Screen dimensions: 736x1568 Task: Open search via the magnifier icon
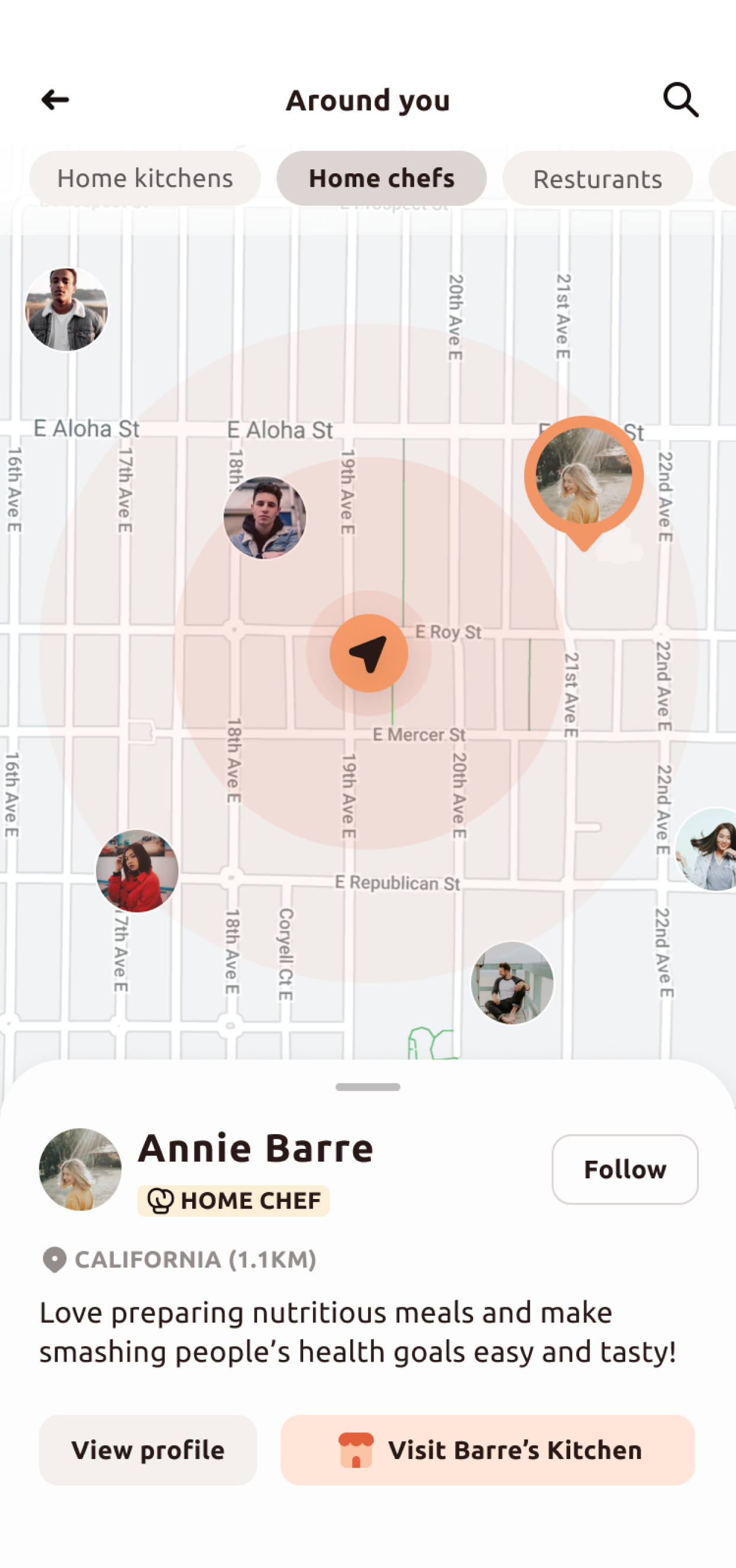[x=681, y=100]
